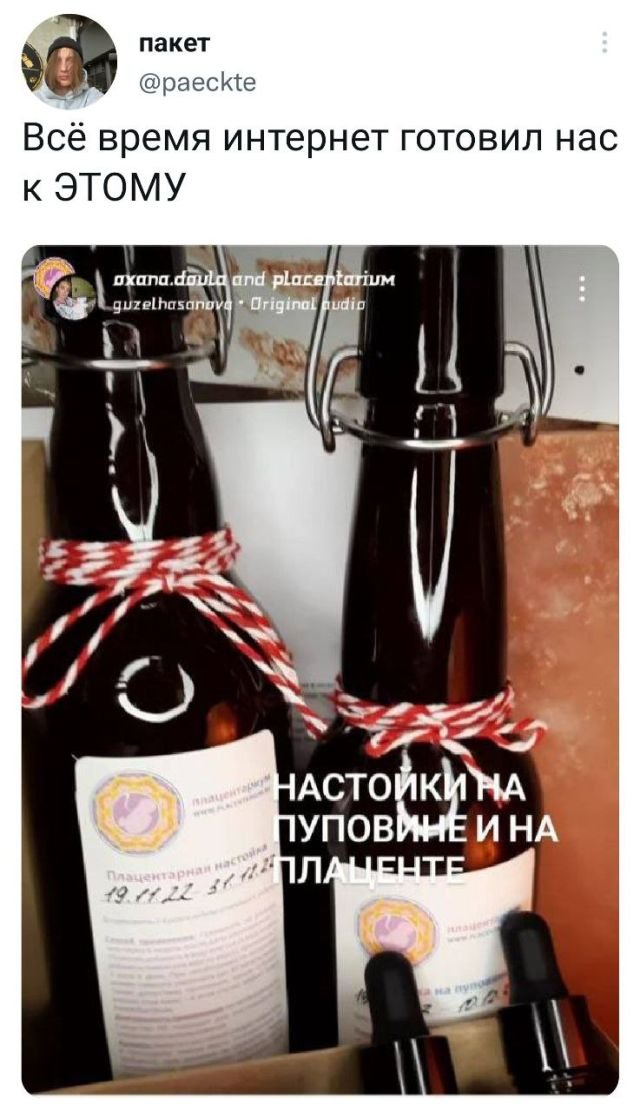Expand the attached bottles photo
This screenshot has height=1112, width=640.
point(320,670)
